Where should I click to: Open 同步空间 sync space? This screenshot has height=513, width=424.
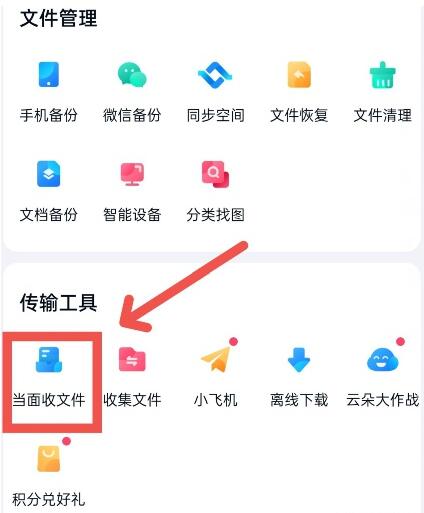pos(215,92)
